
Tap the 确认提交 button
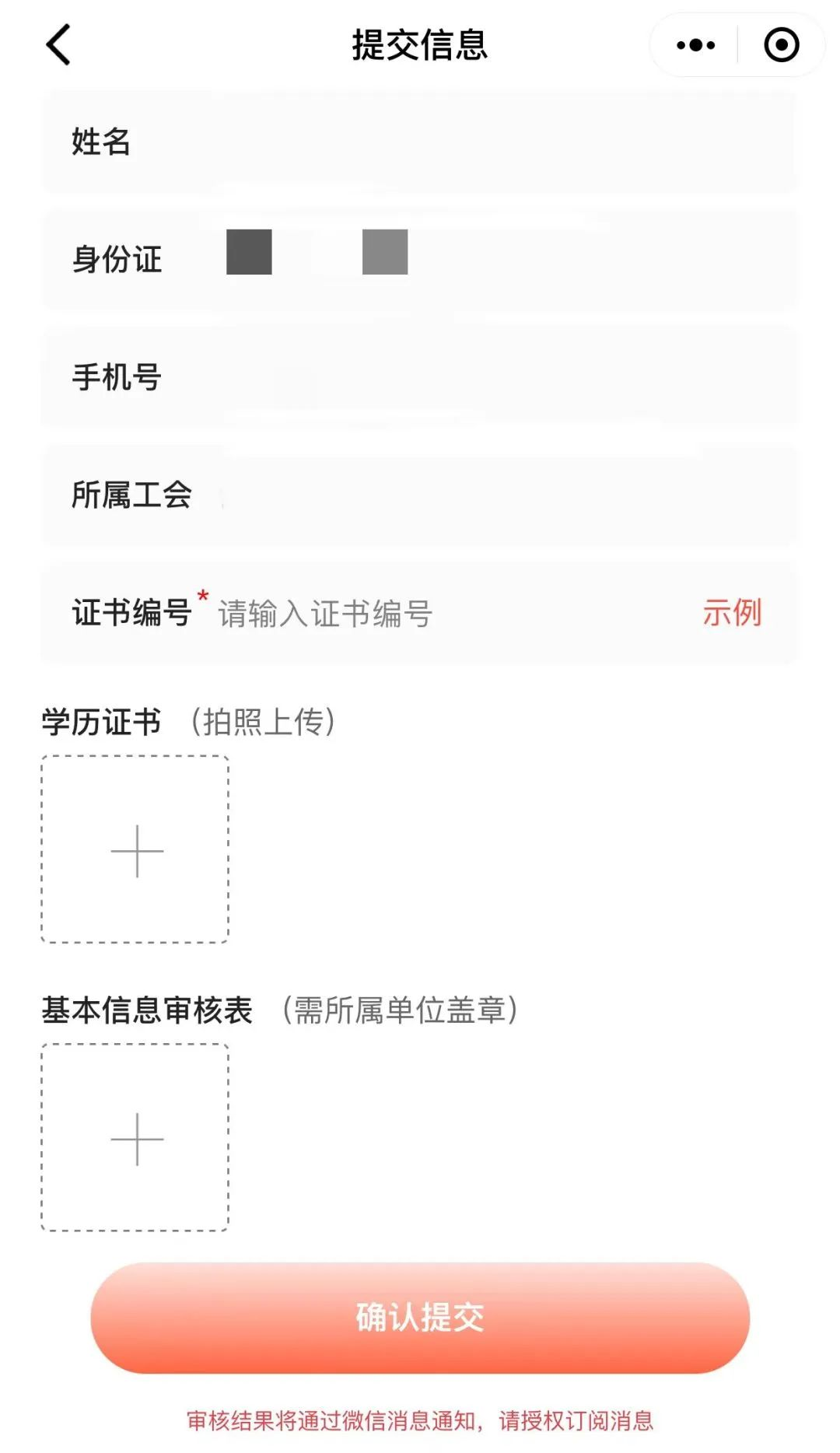pyautogui.click(x=420, y=1317)
